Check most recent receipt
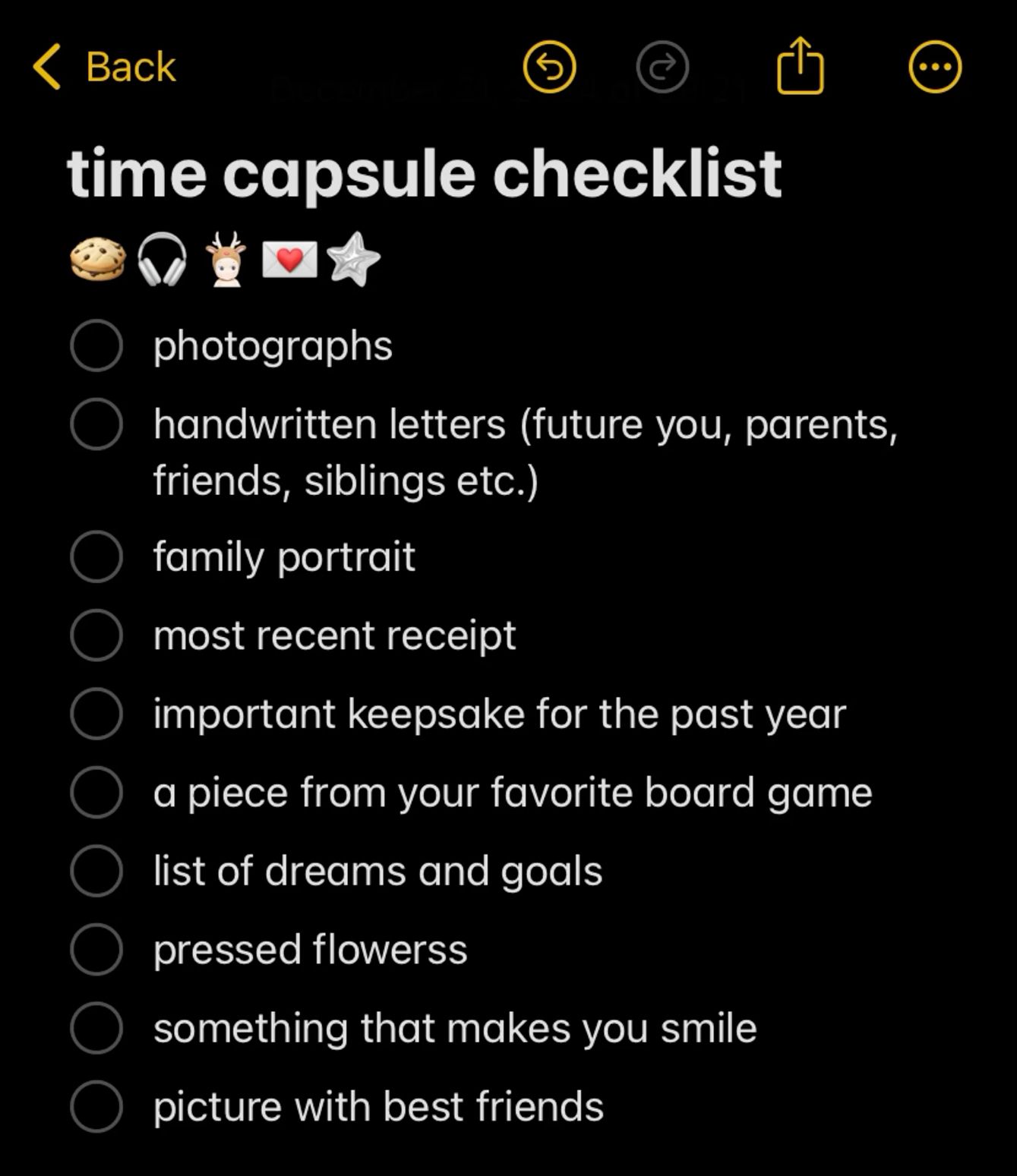Screen dimensions: 1017x1176 coord(96,635)
